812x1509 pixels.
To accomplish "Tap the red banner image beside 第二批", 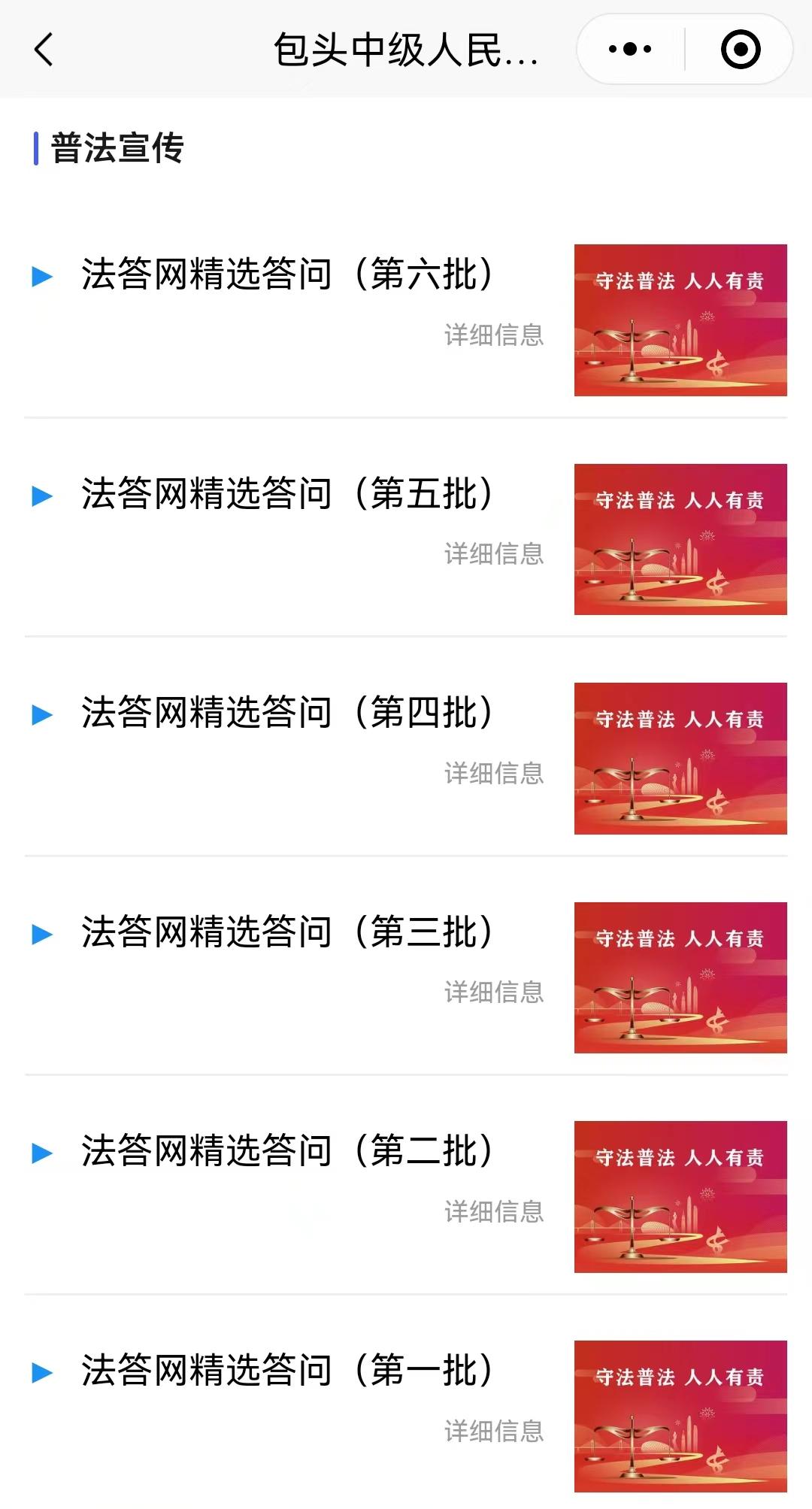I will tap(680, 1197).
